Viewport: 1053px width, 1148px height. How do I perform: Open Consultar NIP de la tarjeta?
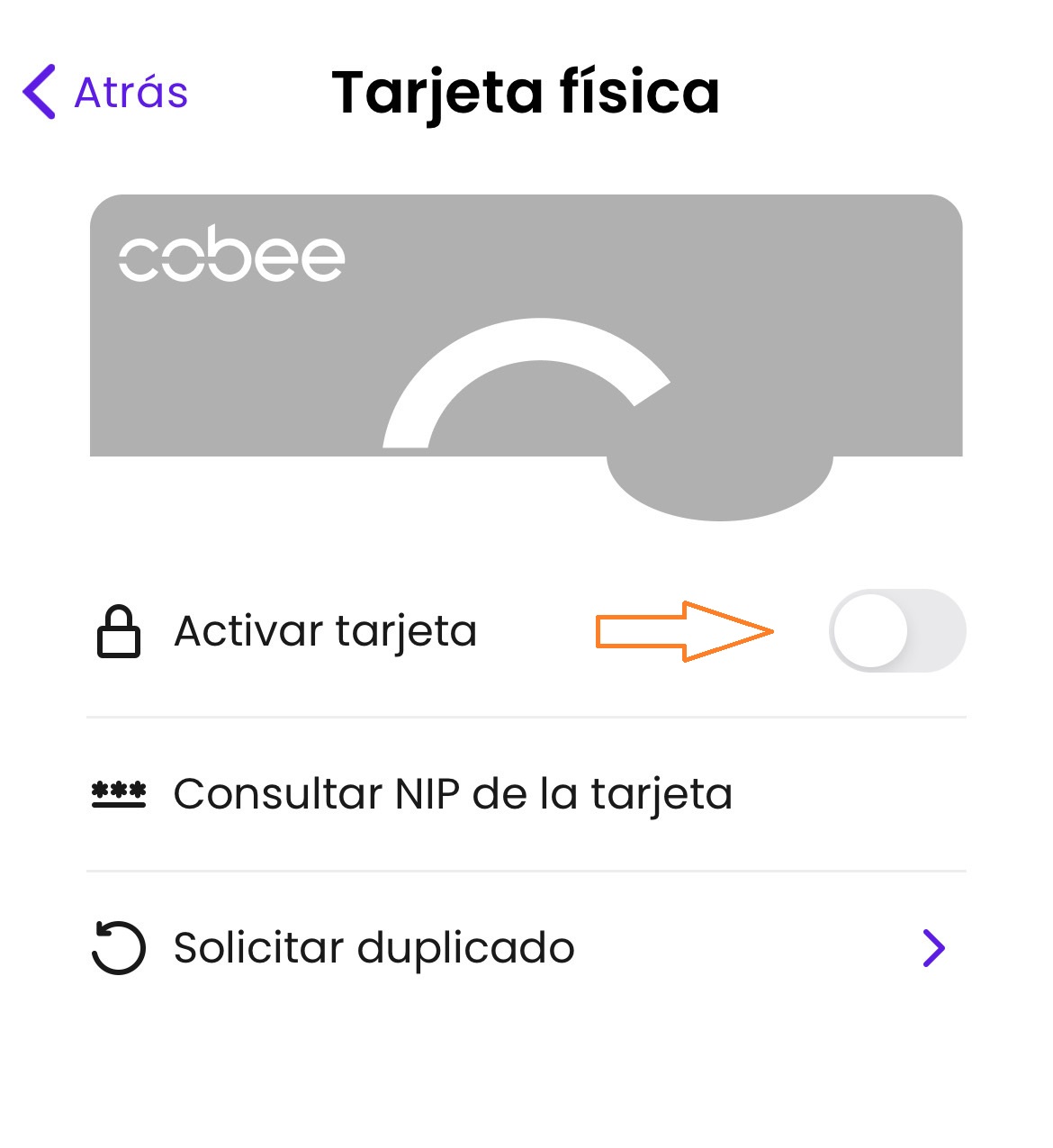453,794
